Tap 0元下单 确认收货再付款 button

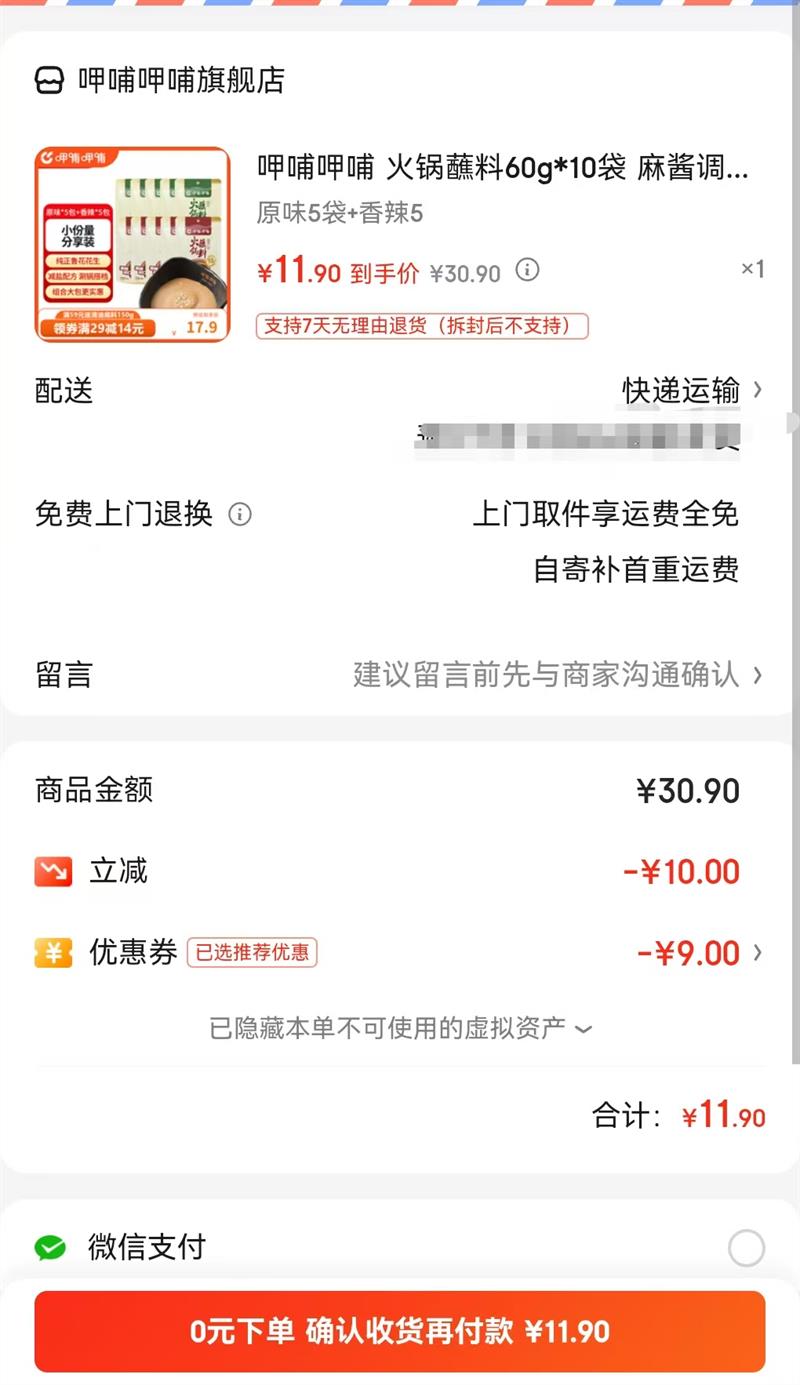pyautogui.click(x=400, y=1331)
